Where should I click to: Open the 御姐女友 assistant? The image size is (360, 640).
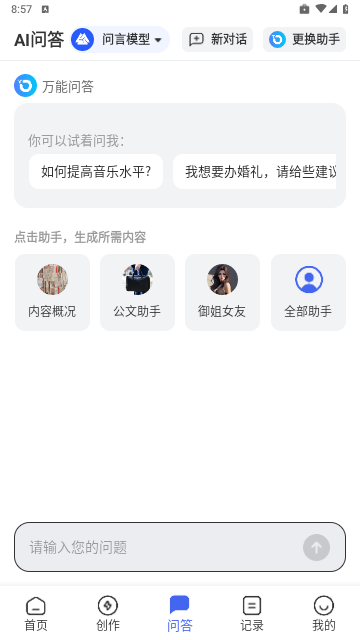click(222, 292)
